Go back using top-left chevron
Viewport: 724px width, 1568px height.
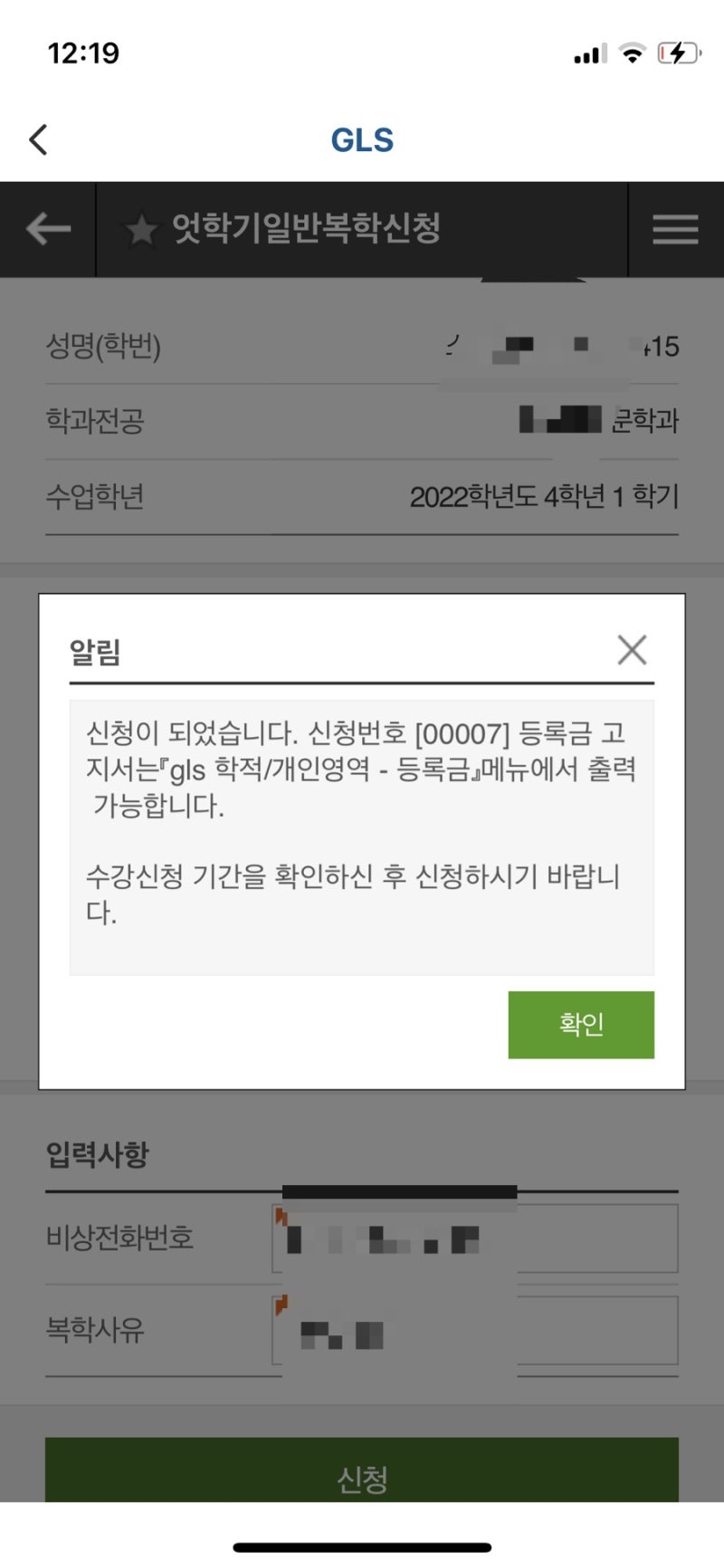38,139
